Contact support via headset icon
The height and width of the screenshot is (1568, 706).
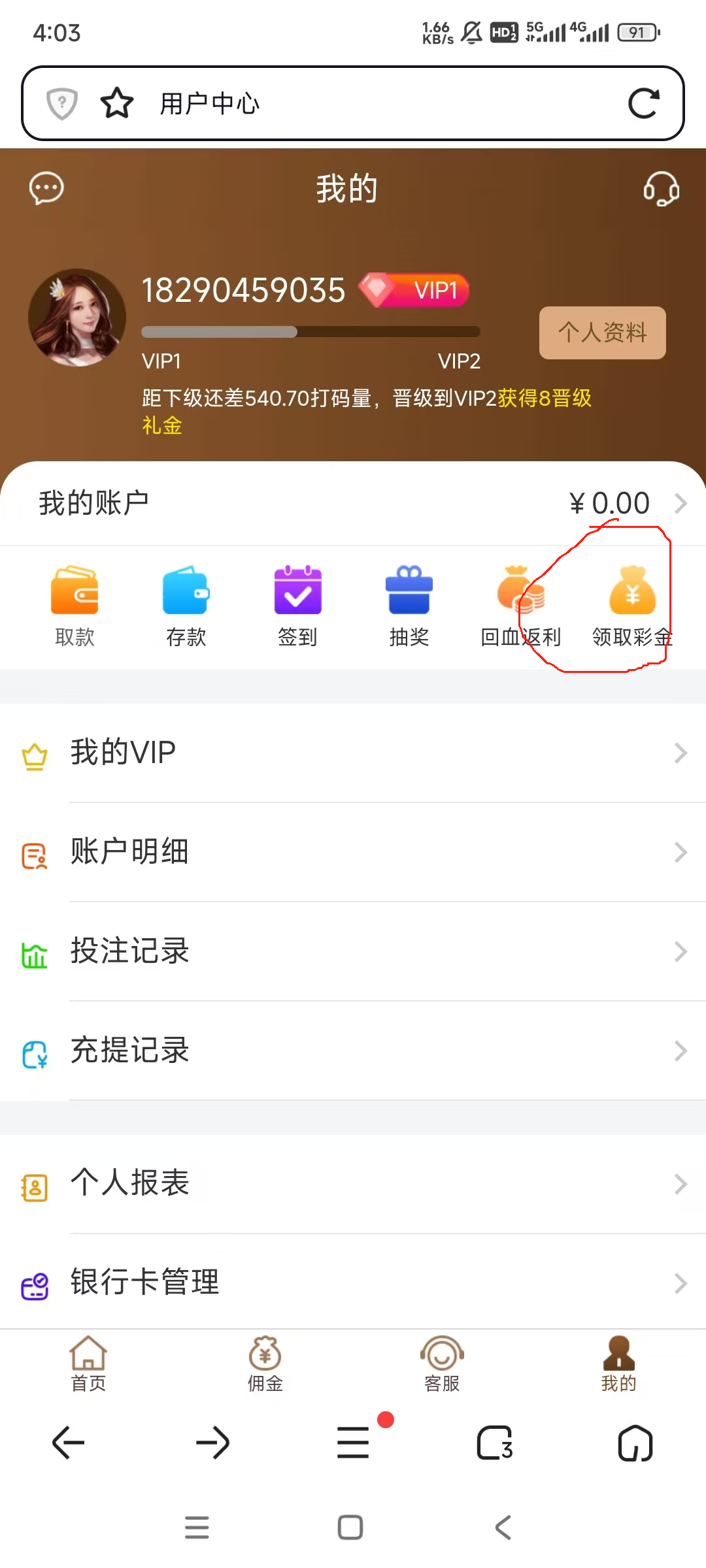click(x=661, y=189)
